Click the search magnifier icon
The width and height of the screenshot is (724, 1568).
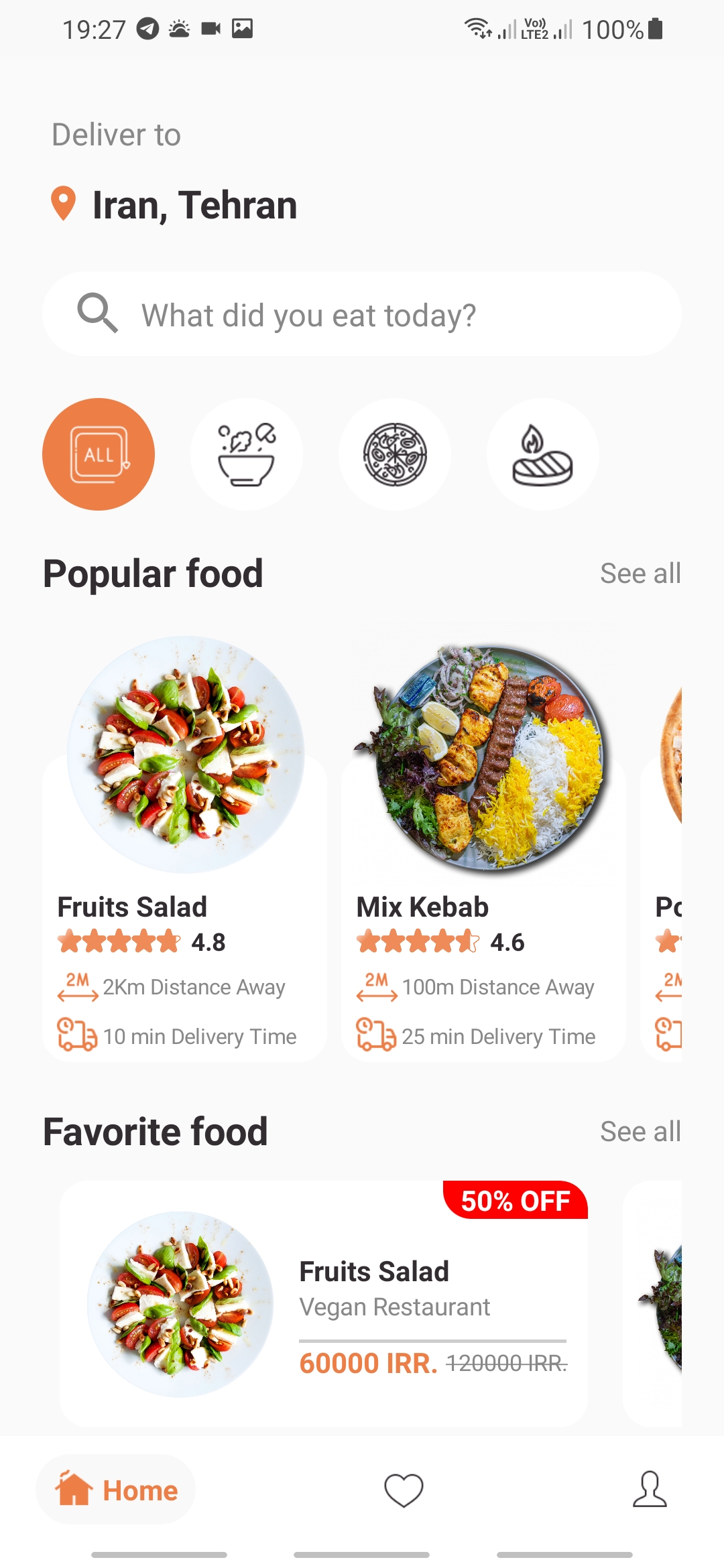click(x=98, y=314)
